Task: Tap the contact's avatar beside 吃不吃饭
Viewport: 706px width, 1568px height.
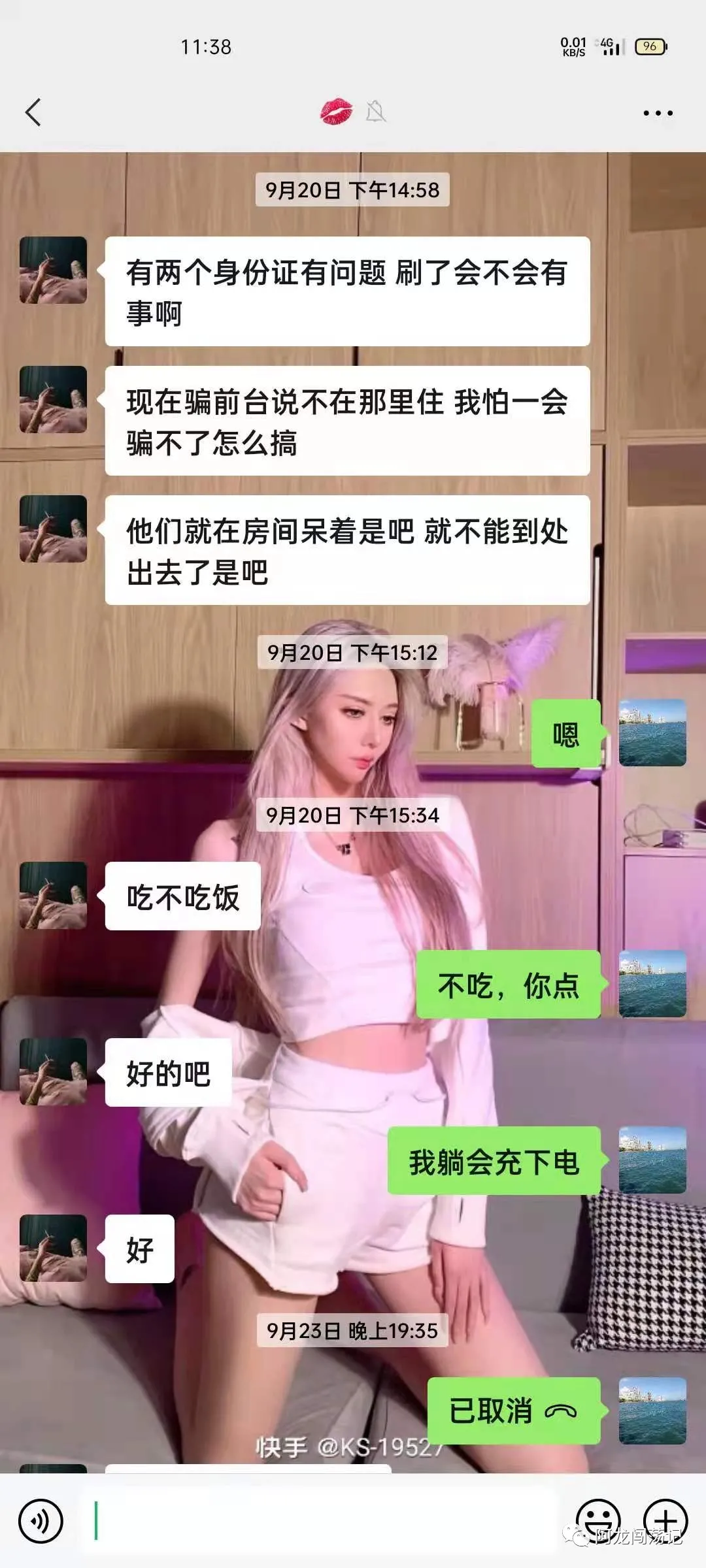Action: click(x=53, y=895)
